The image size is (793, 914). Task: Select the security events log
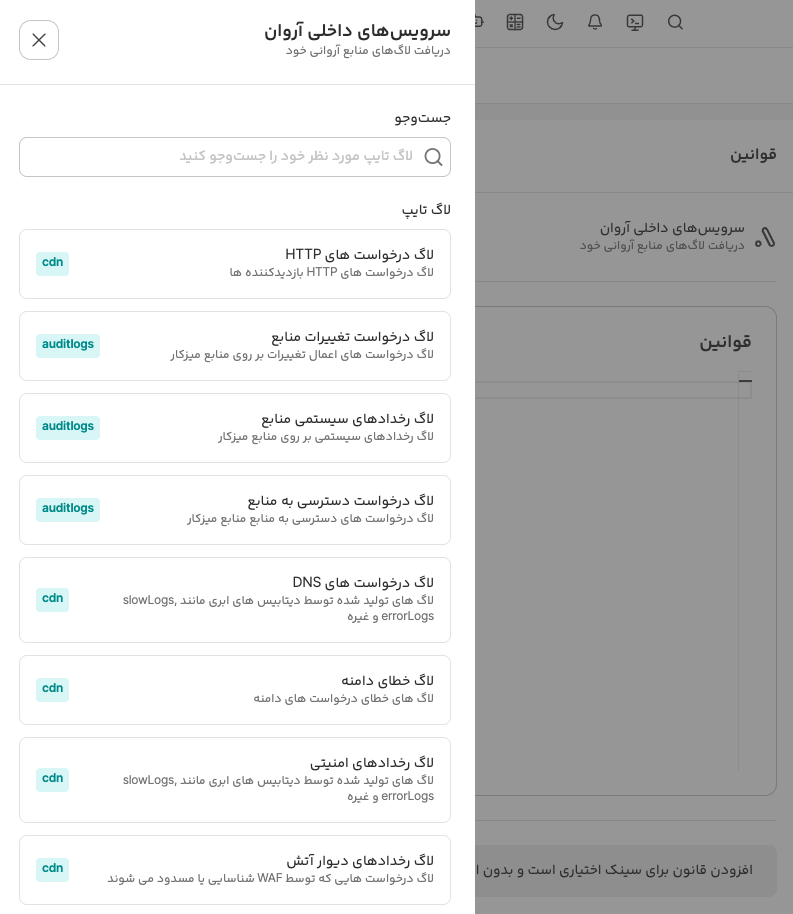pyautogui.click(x=235, y=780)
